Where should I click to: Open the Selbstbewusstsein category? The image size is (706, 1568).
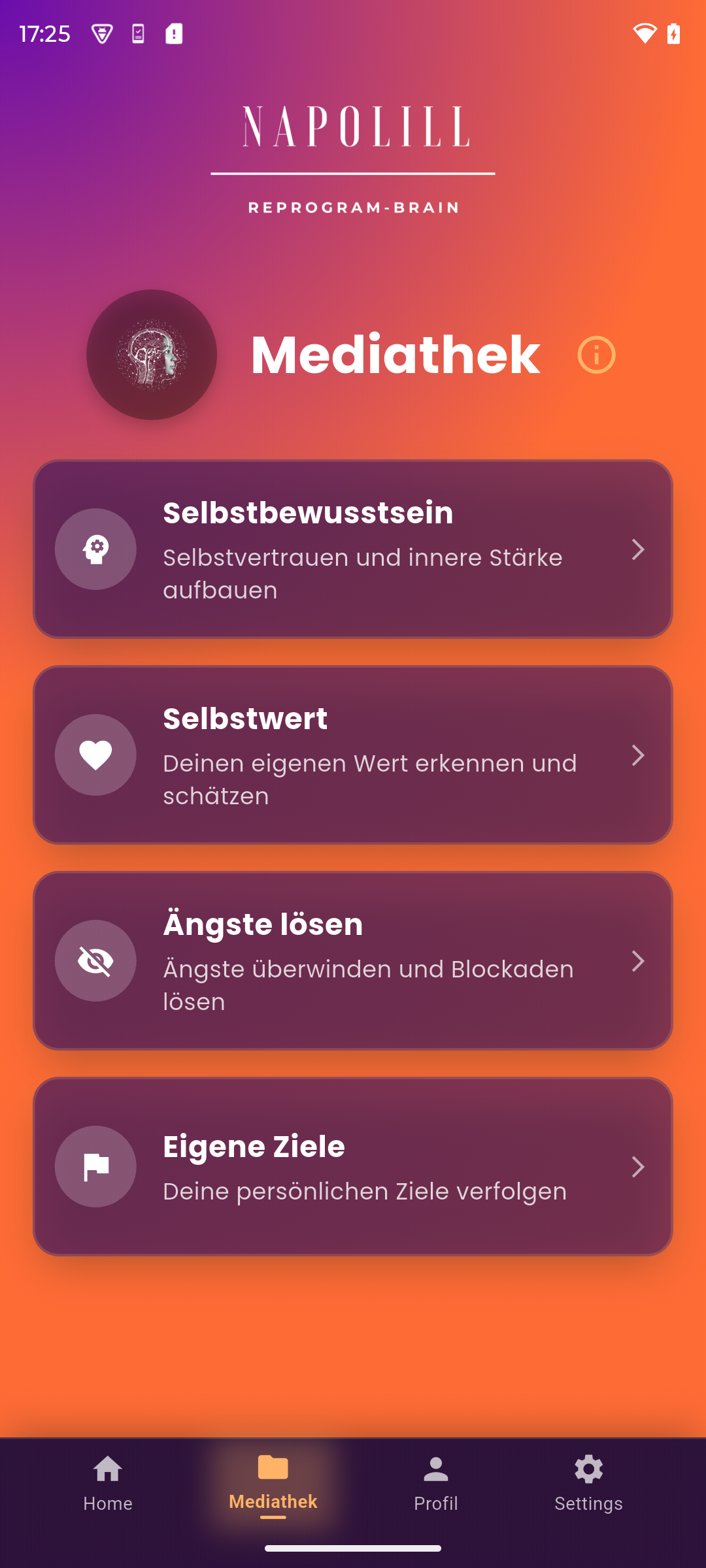coord(353,549)
